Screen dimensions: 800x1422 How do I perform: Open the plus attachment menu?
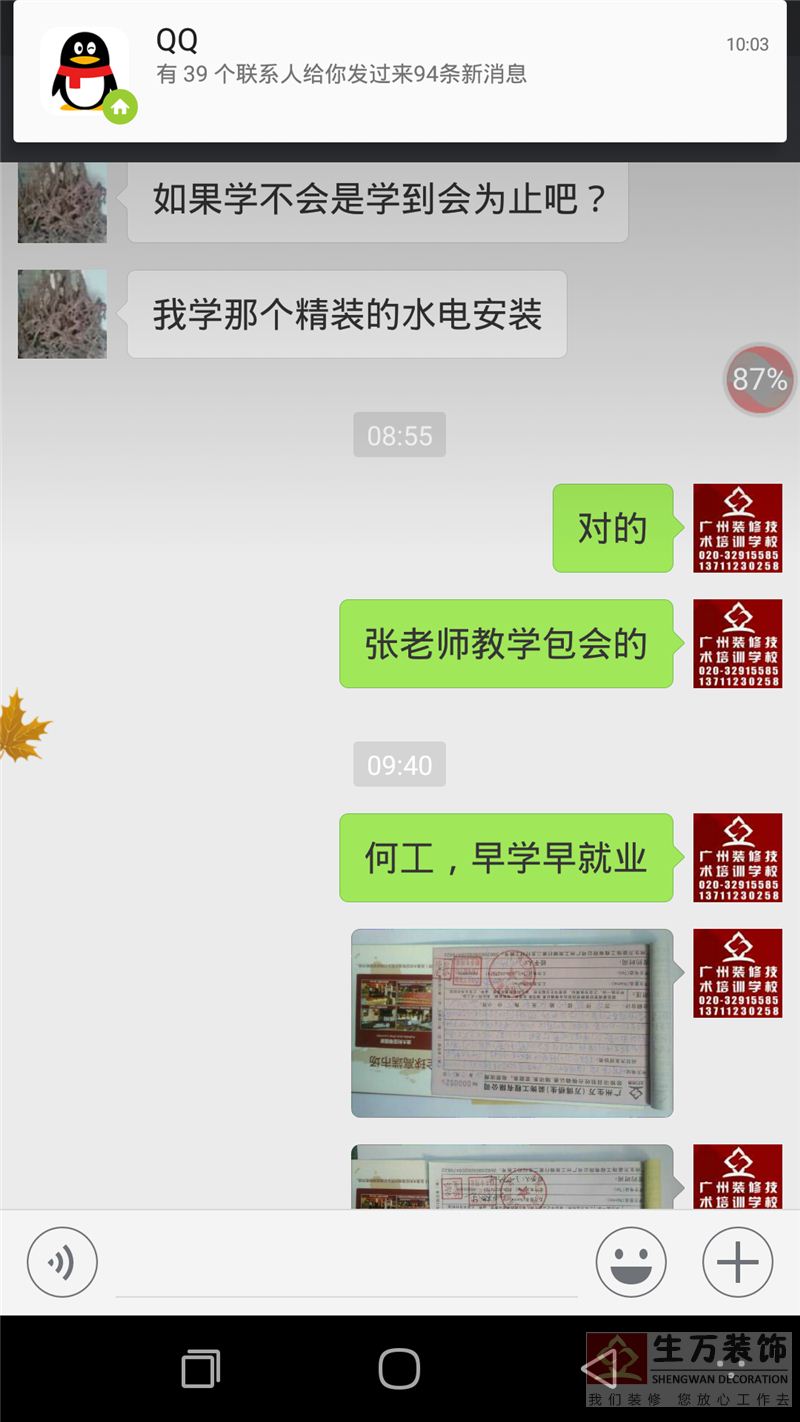coord(738,1262)
